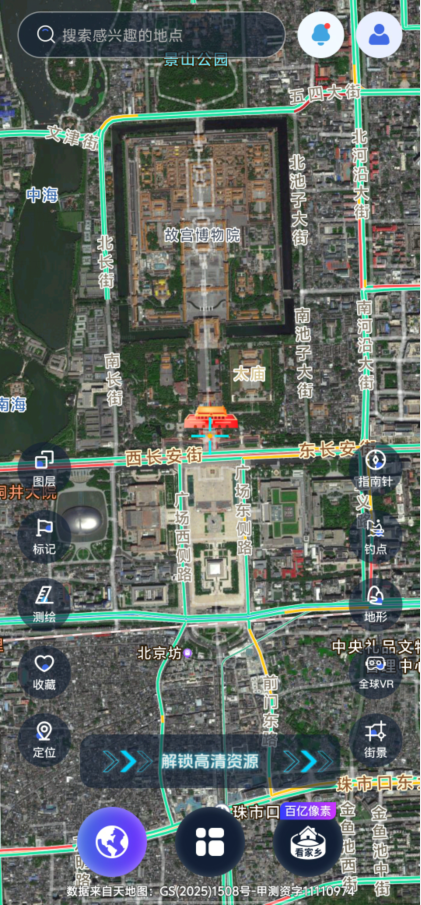Tap the 指南针 compass button

pyautogui.click(x=376, y=469)
